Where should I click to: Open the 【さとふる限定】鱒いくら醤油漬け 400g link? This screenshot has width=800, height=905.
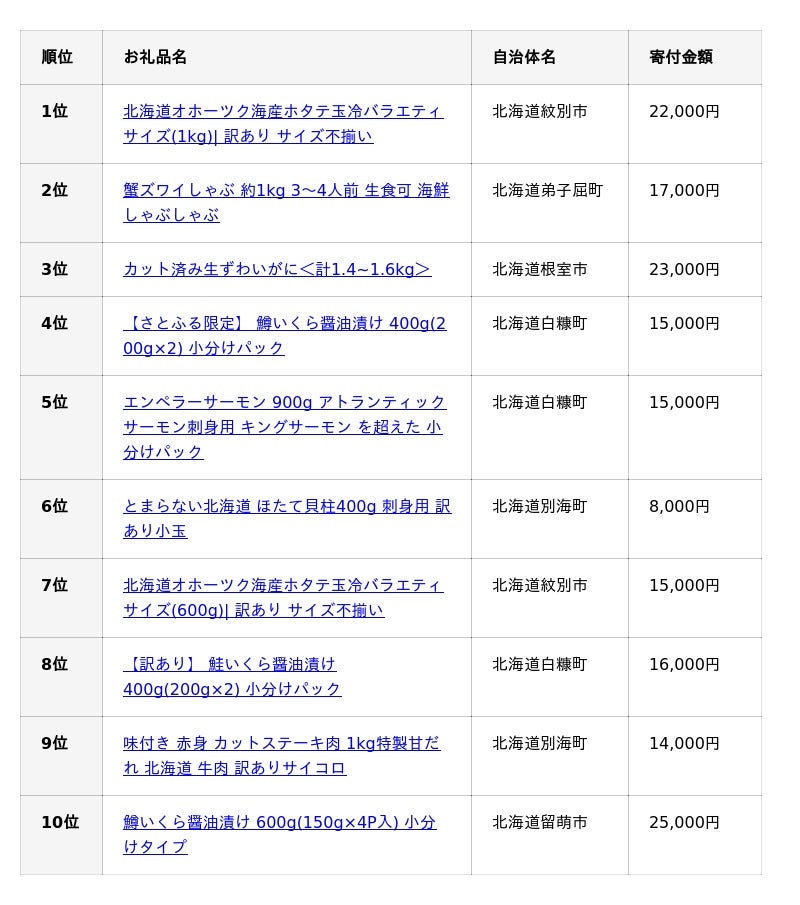(x=284, y=324)
